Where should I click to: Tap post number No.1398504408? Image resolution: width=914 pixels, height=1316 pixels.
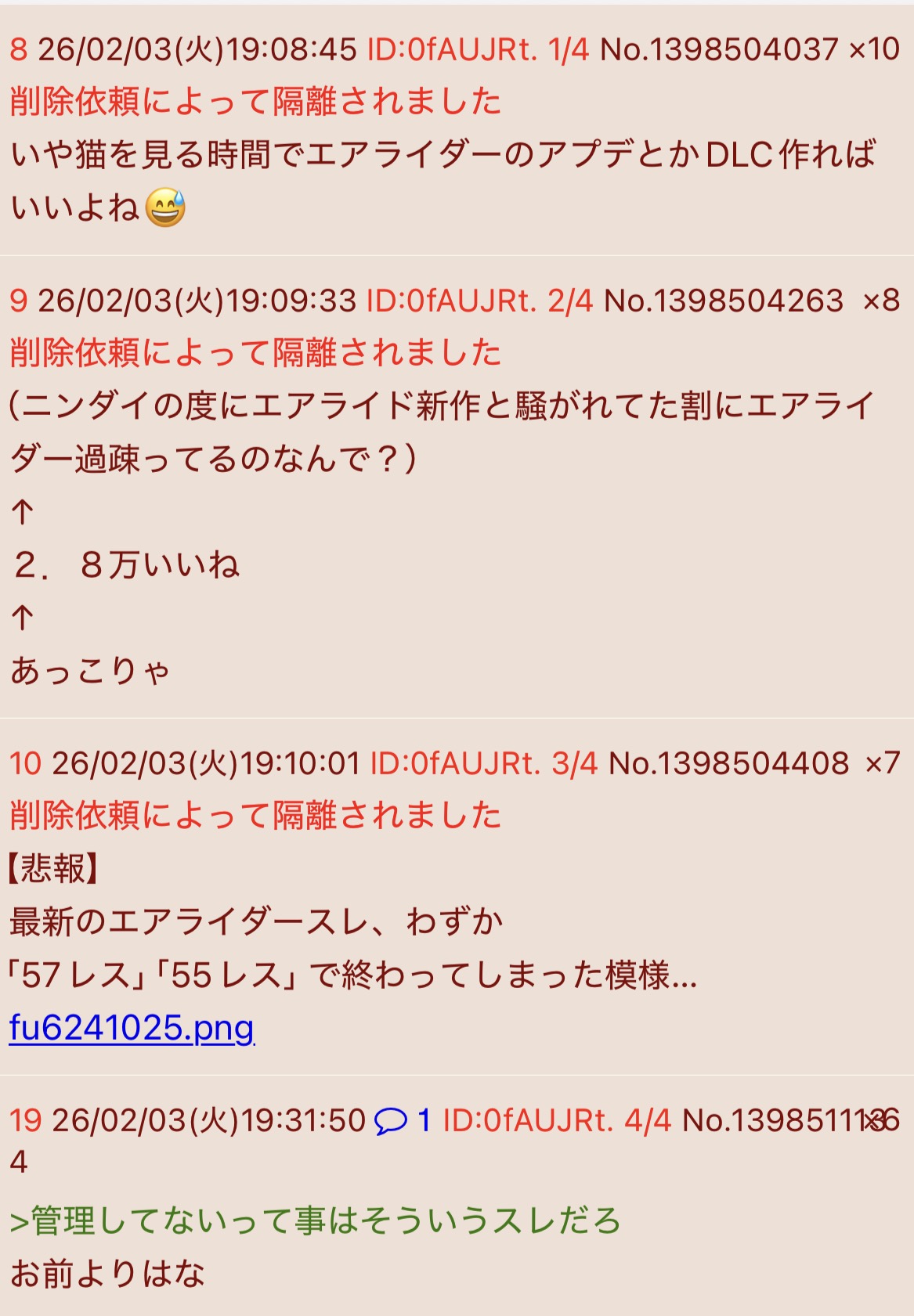click(x=728, y=763)
